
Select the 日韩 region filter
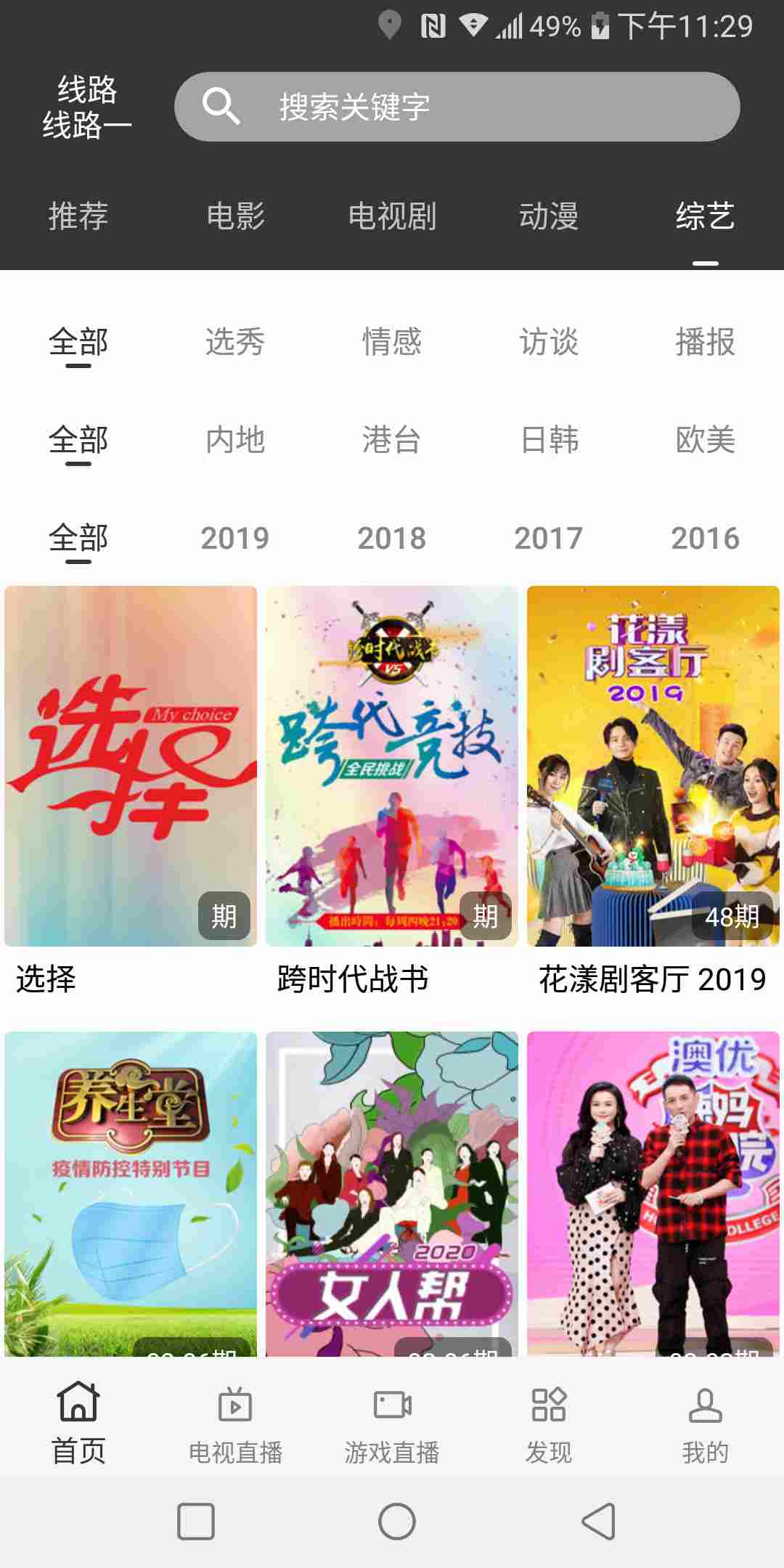549,440
